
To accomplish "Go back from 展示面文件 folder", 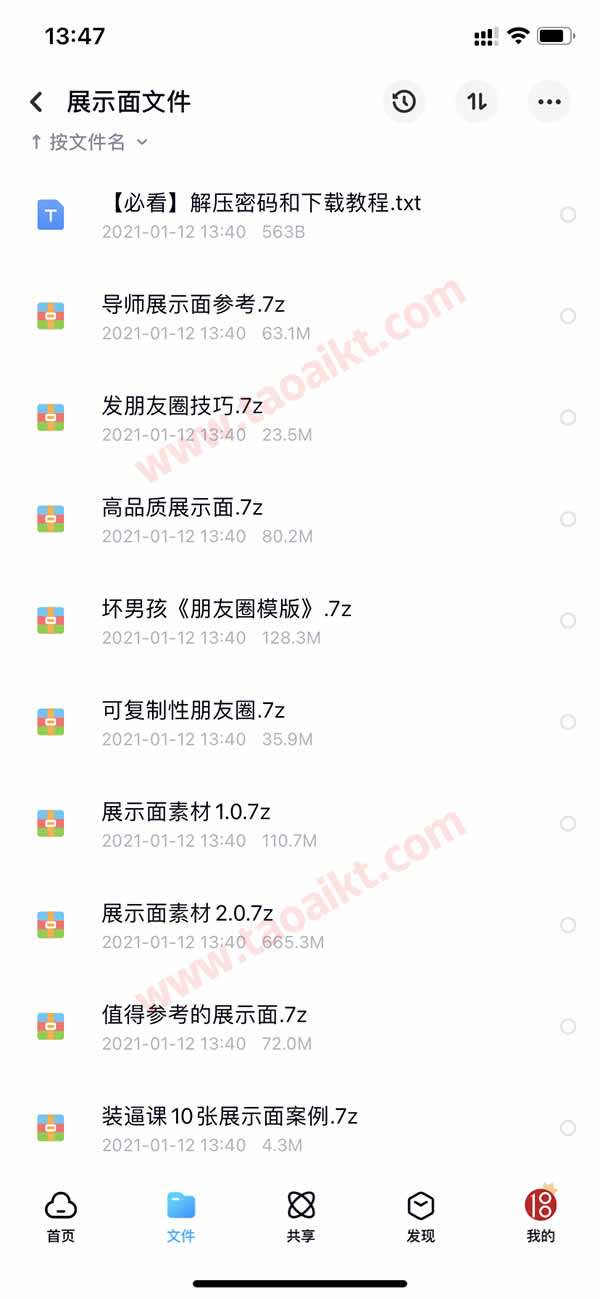I will click(37, 102).
